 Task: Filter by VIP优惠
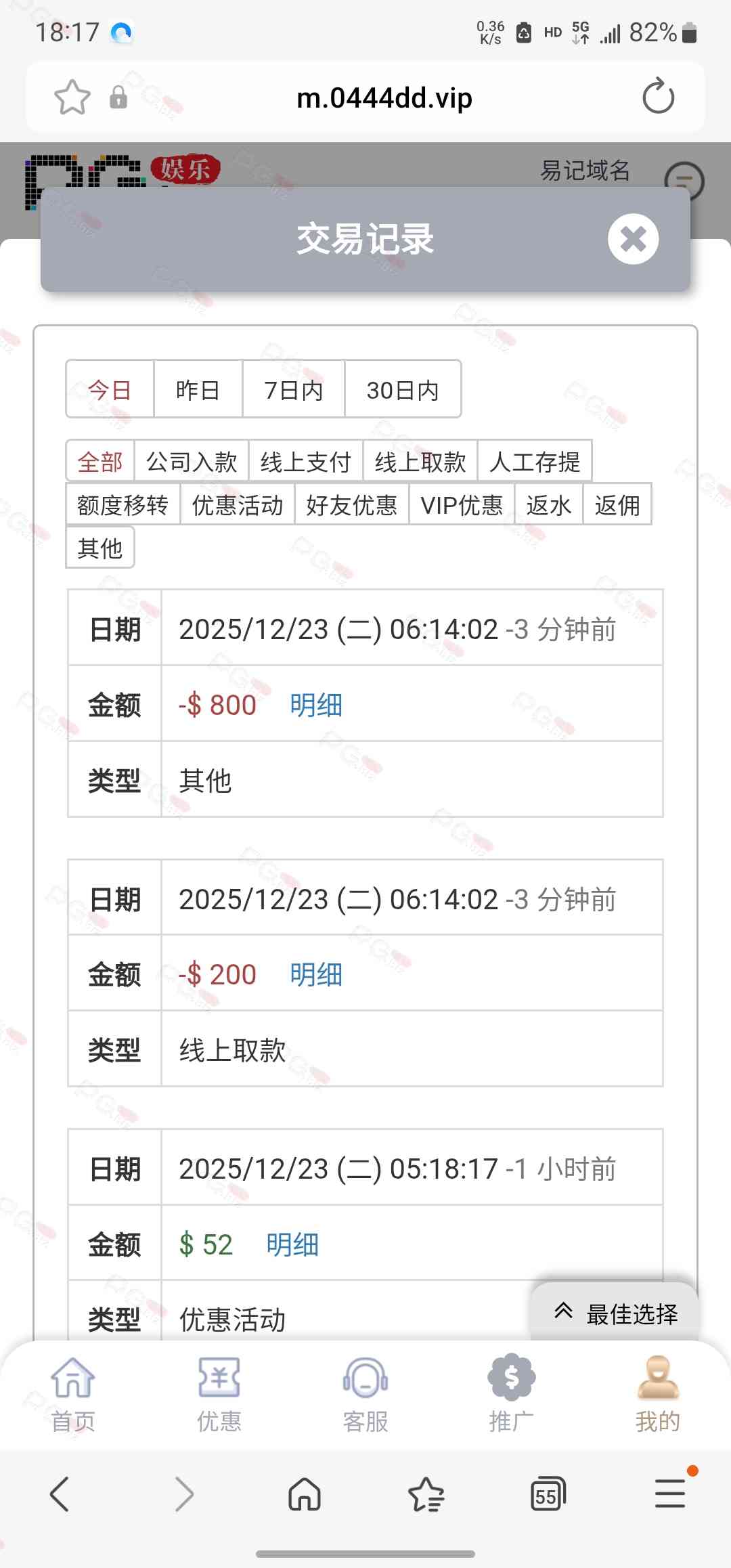462,504
